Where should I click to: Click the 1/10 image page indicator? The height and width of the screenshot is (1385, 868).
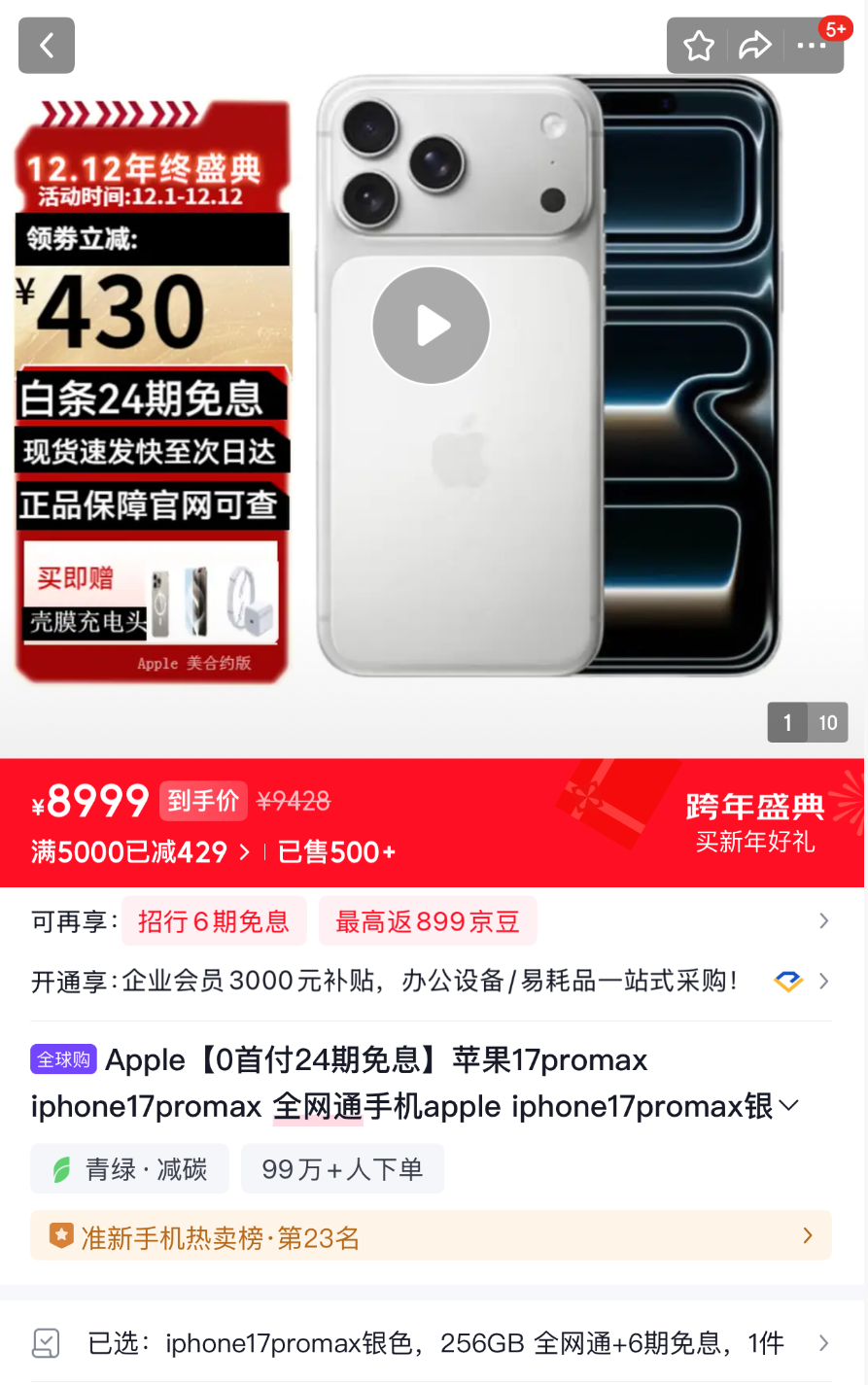[x=807, y=722]
